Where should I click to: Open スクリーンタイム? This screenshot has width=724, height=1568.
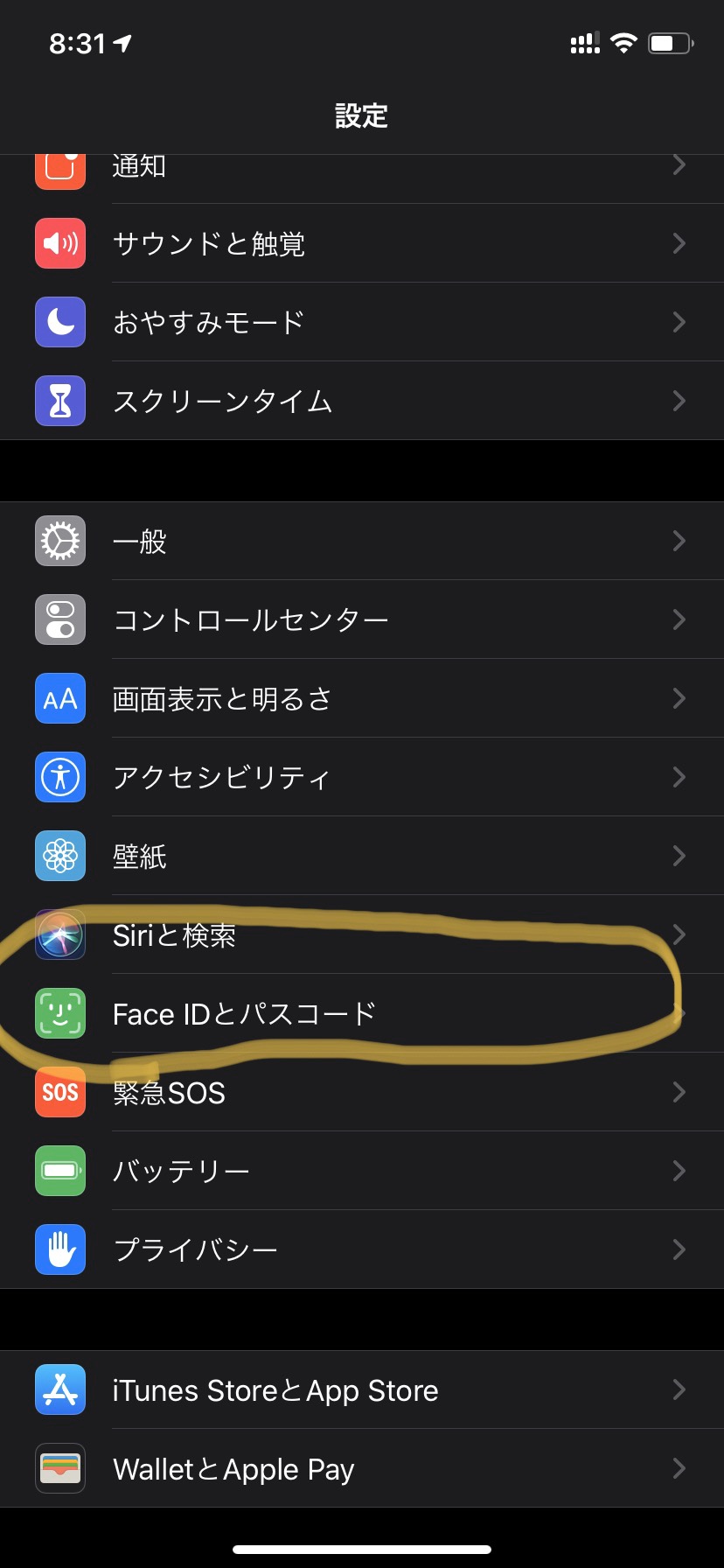[362, 401]
